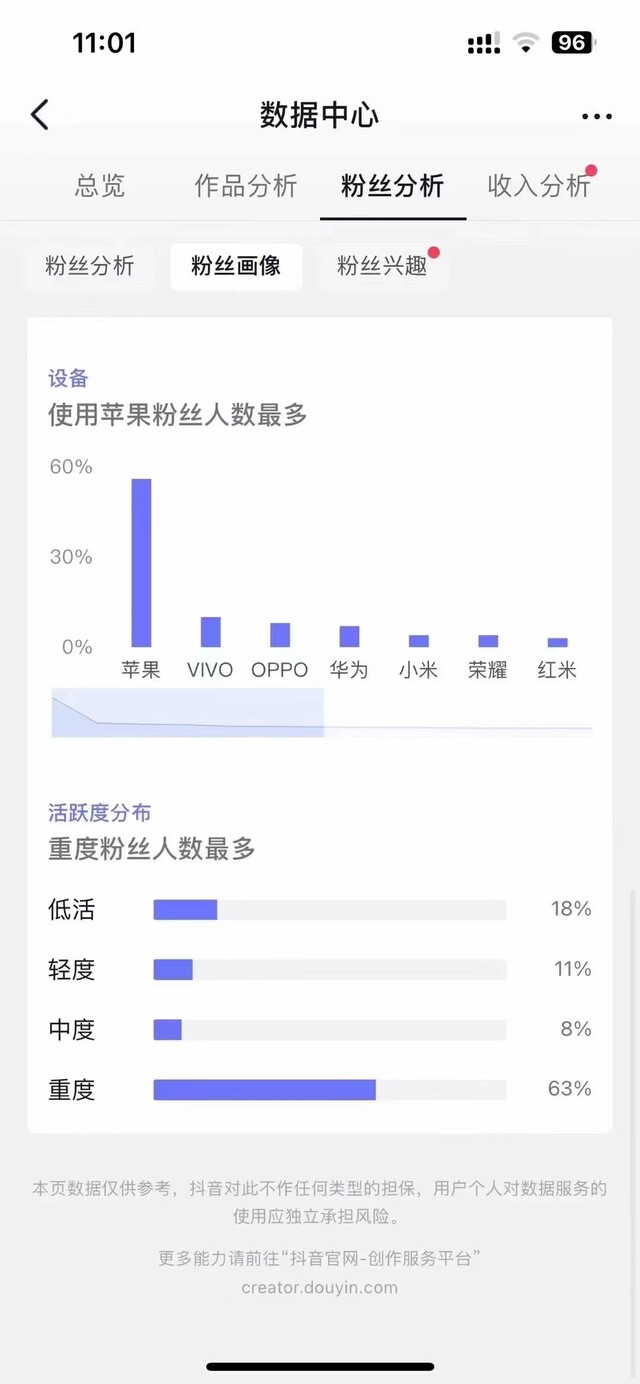The height and width of the screenshot is (1384, 640).
Task: Tap the 苹果 bar in device chart
Action: pyautogui.click(x=141, y=563)
